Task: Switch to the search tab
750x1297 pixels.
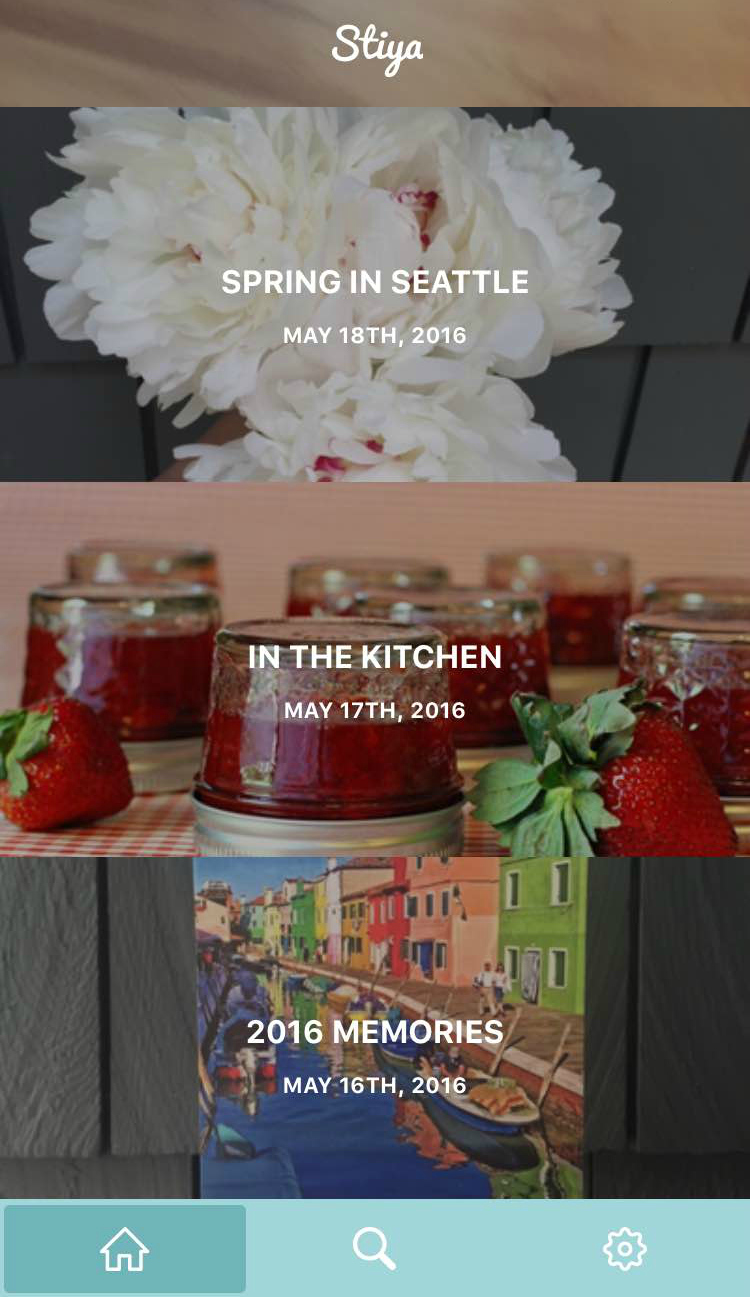Action: pos(375,1249)
